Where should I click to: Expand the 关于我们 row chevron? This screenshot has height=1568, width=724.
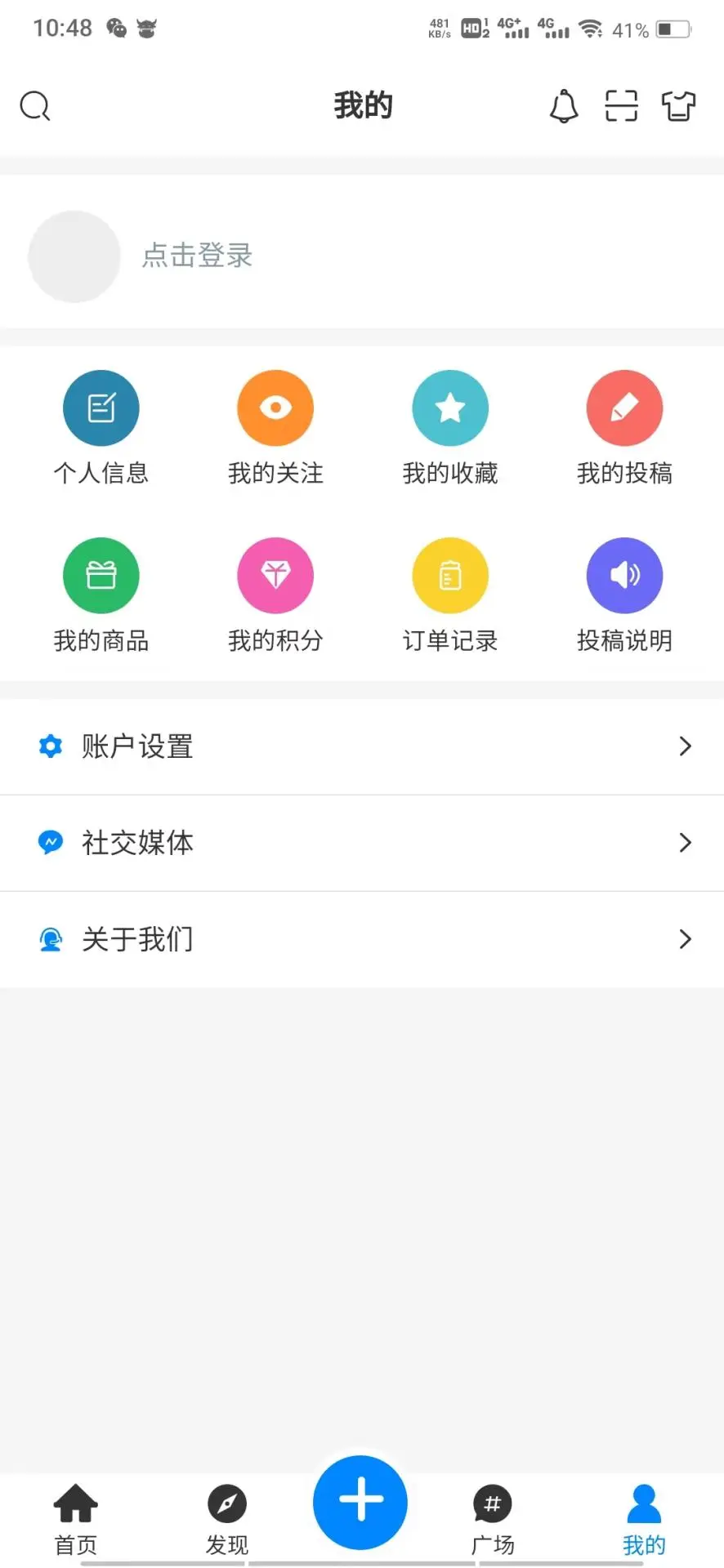[685, 939]
